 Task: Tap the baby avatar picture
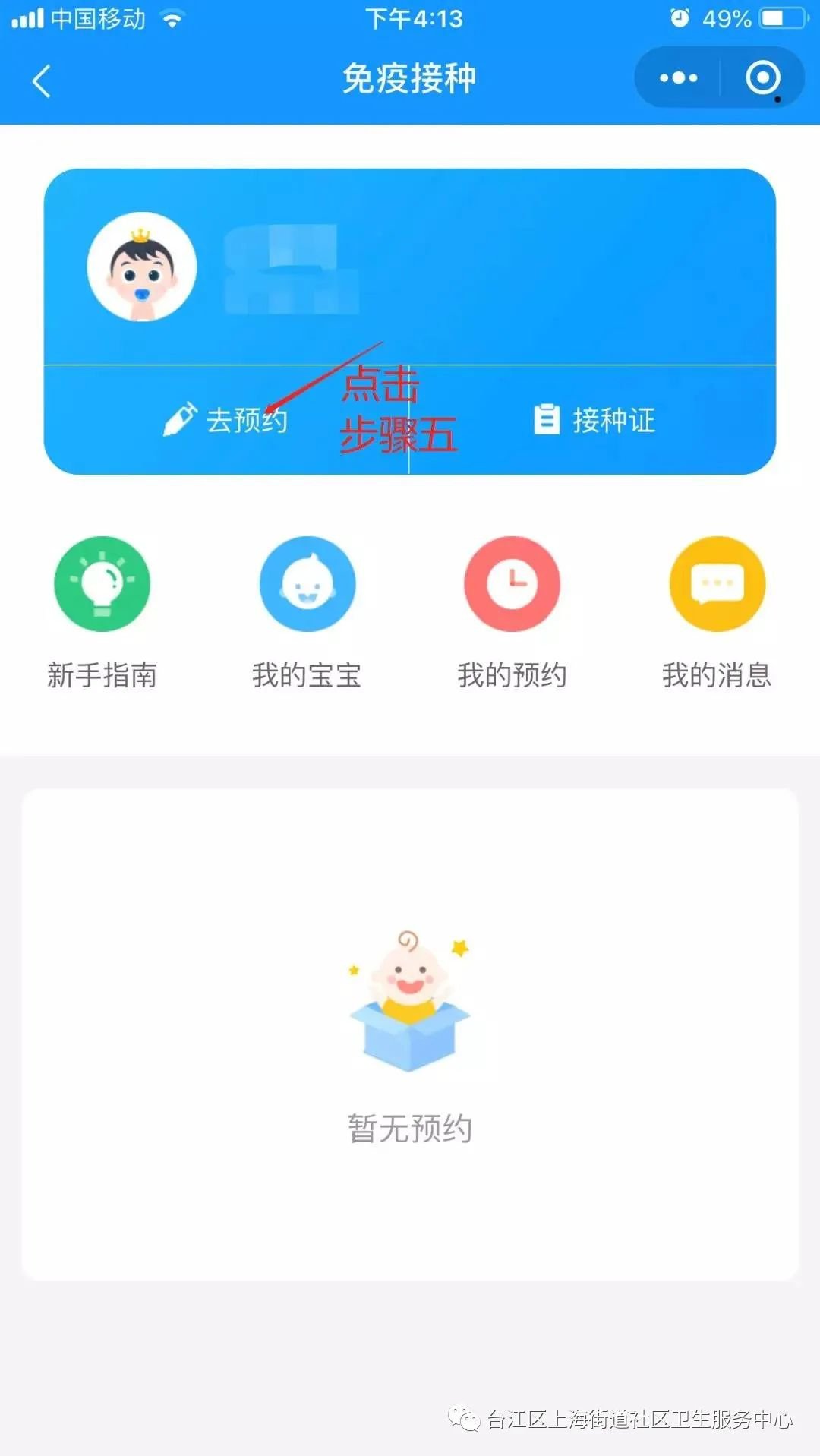coord(142,267)
